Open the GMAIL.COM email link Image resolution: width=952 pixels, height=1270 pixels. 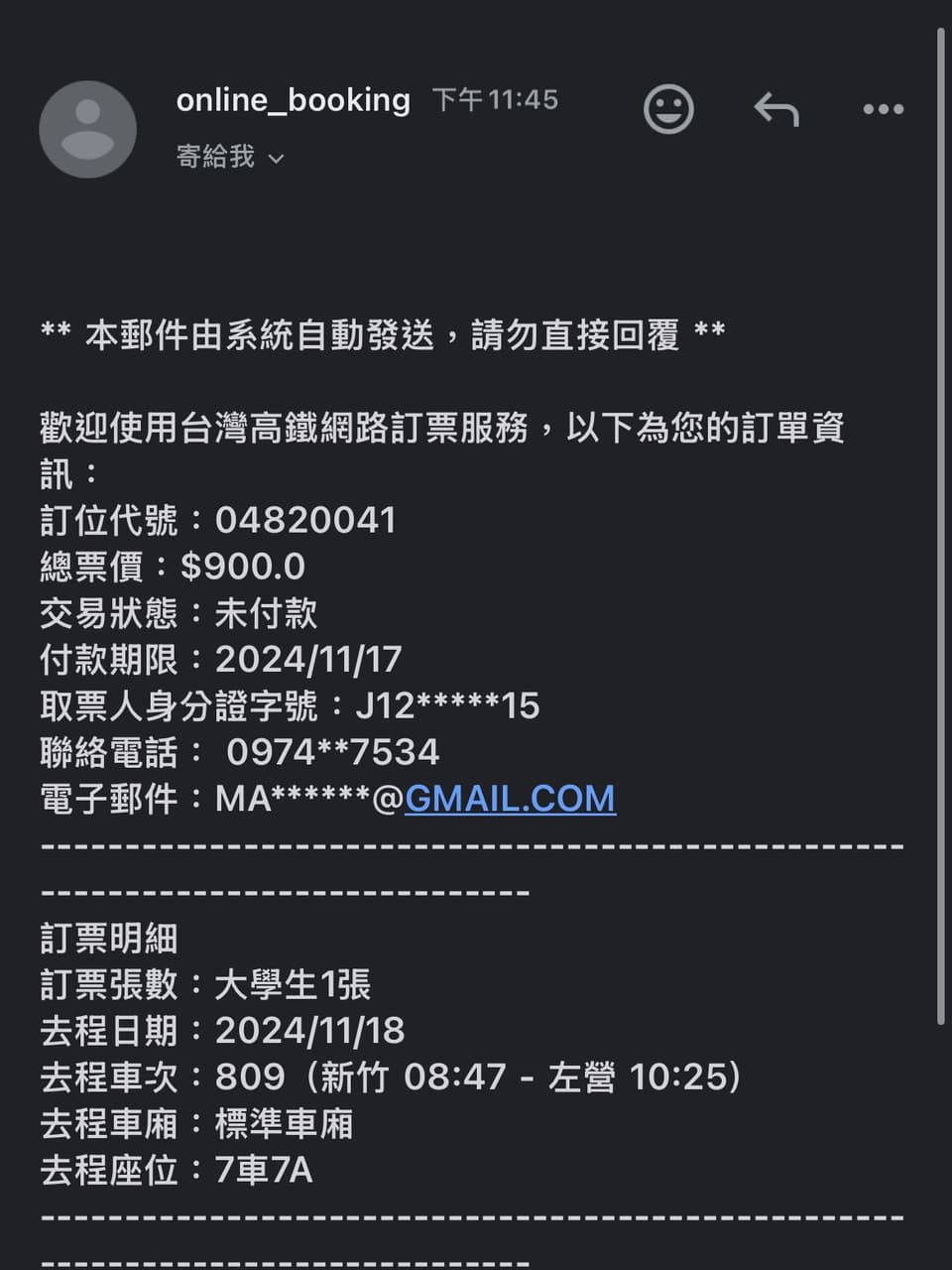[x=508, y=798]
